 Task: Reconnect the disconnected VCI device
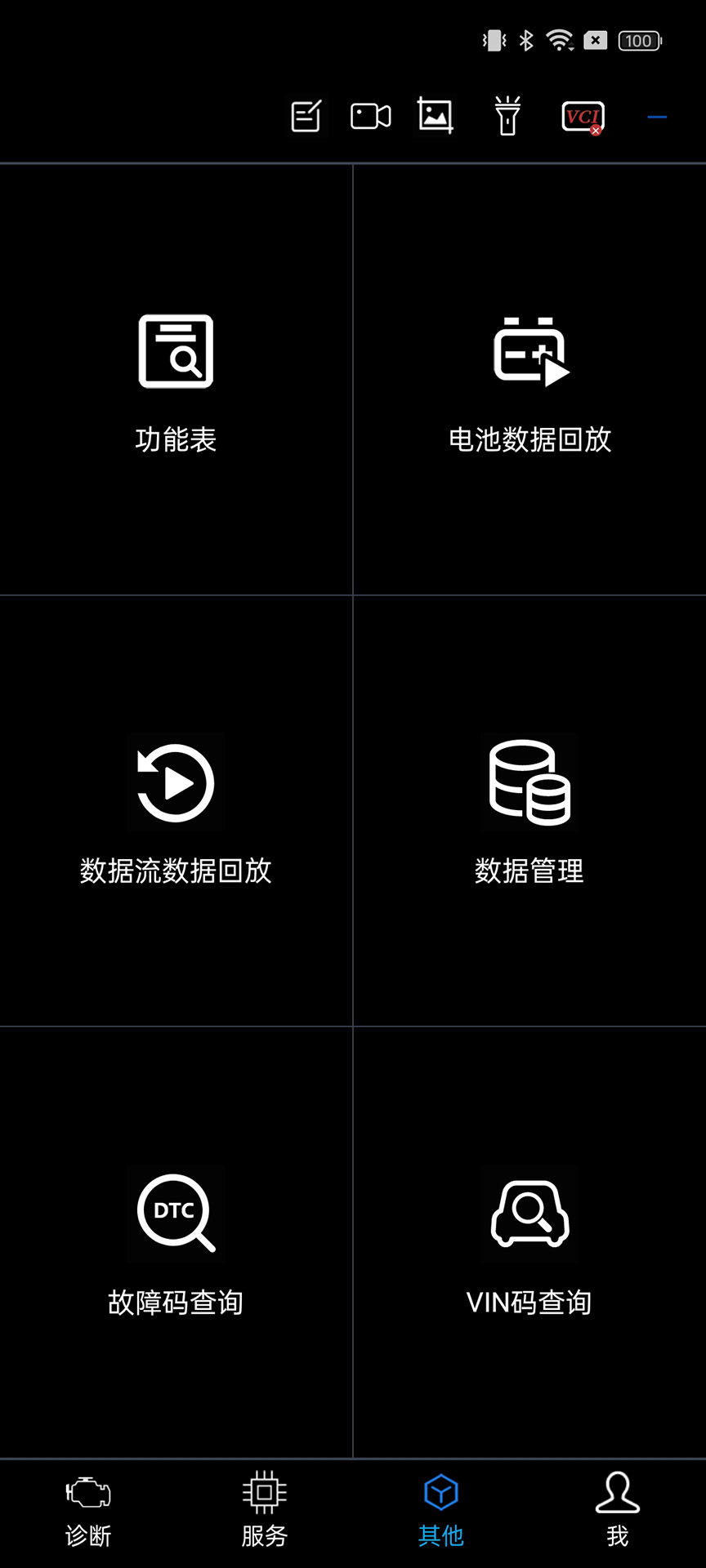tap(582, 117)
